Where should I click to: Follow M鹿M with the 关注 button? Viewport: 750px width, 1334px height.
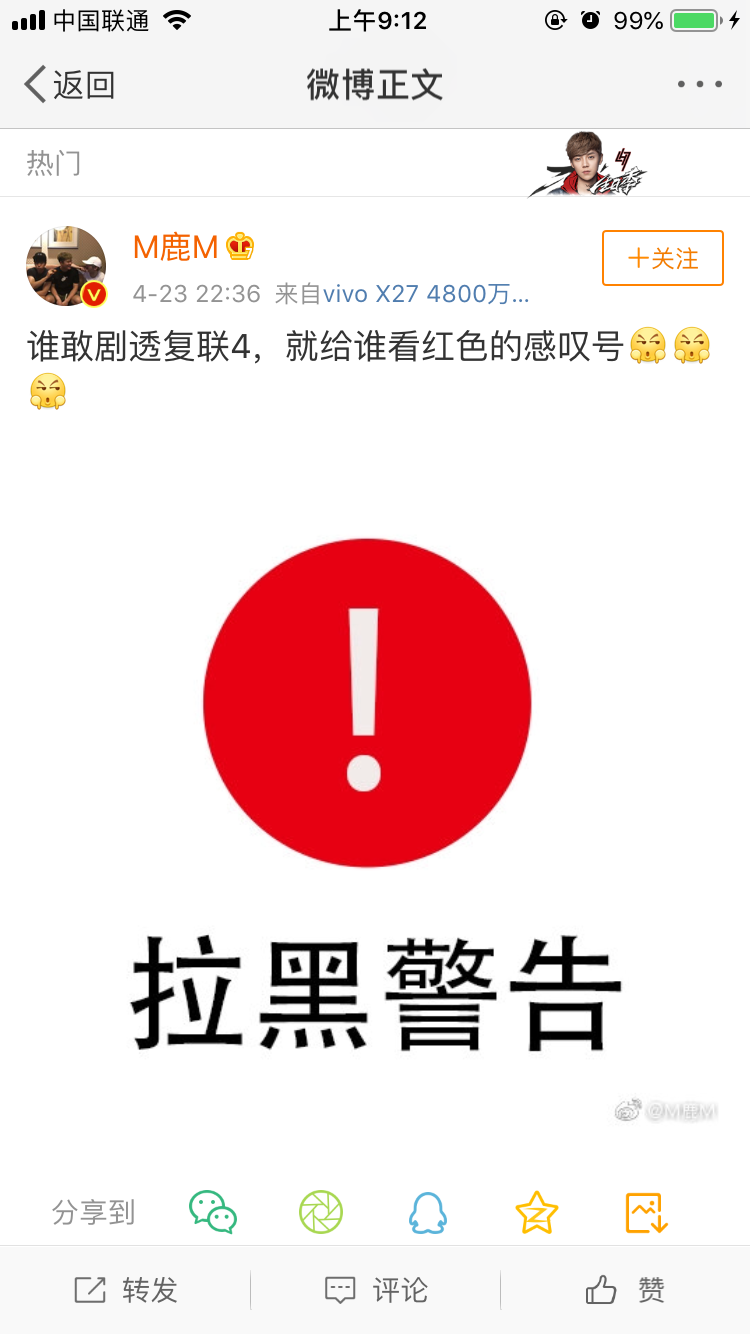[x=662, y=259]
